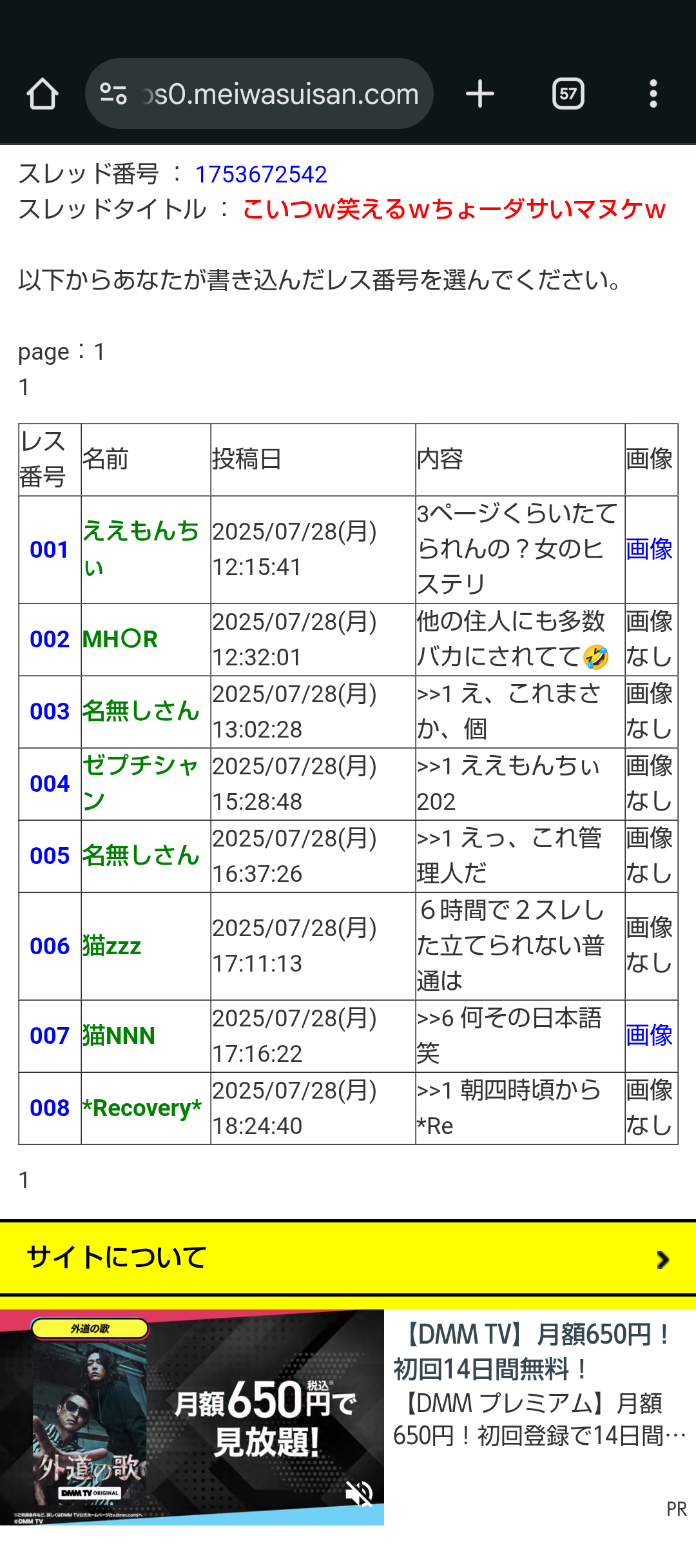Select response number 004
This screenshot has width=696, height=1568.
tap(50, 784)
